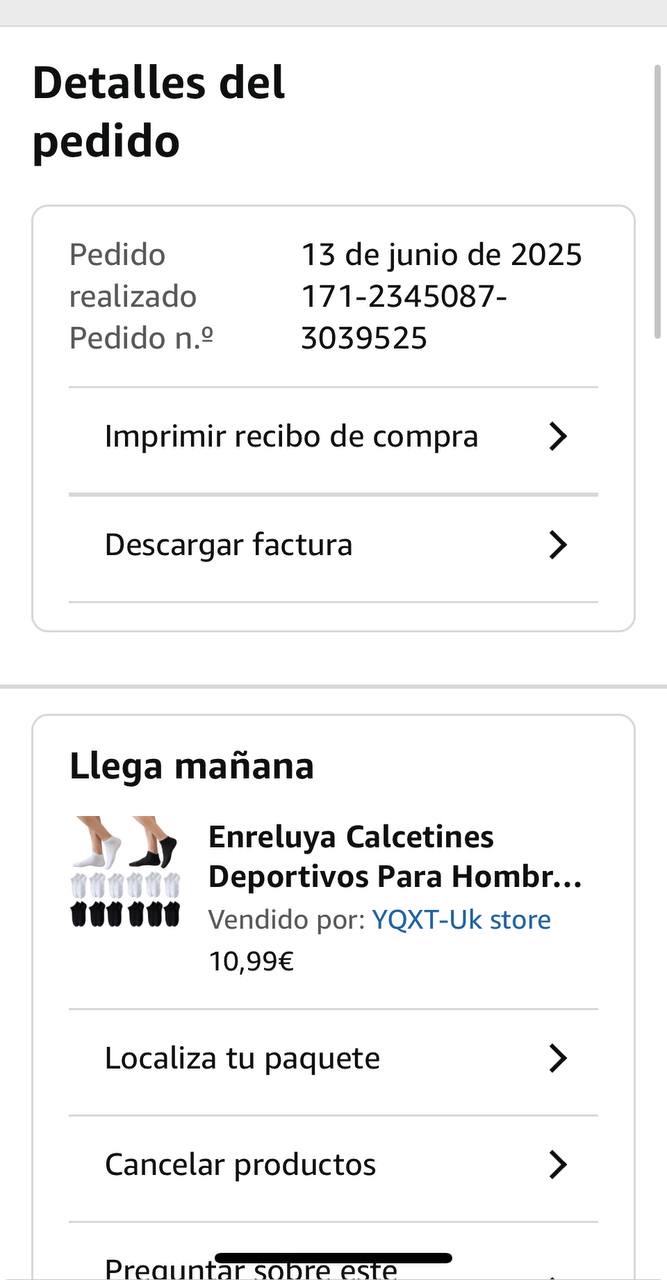Tap Localiza tu paquete

333,1058
